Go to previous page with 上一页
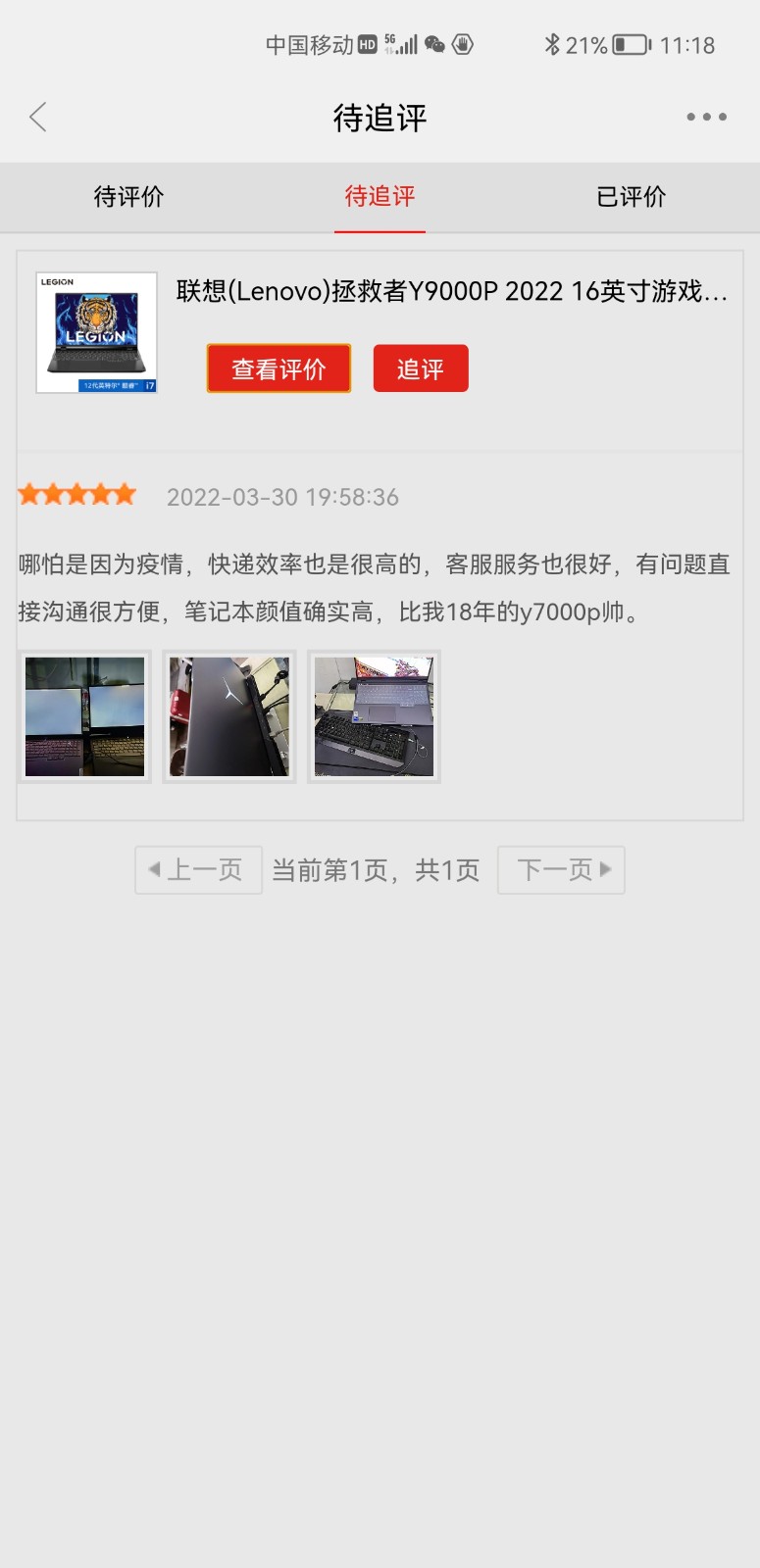The width and height of the screenshot is (760, 1568). 198,870
